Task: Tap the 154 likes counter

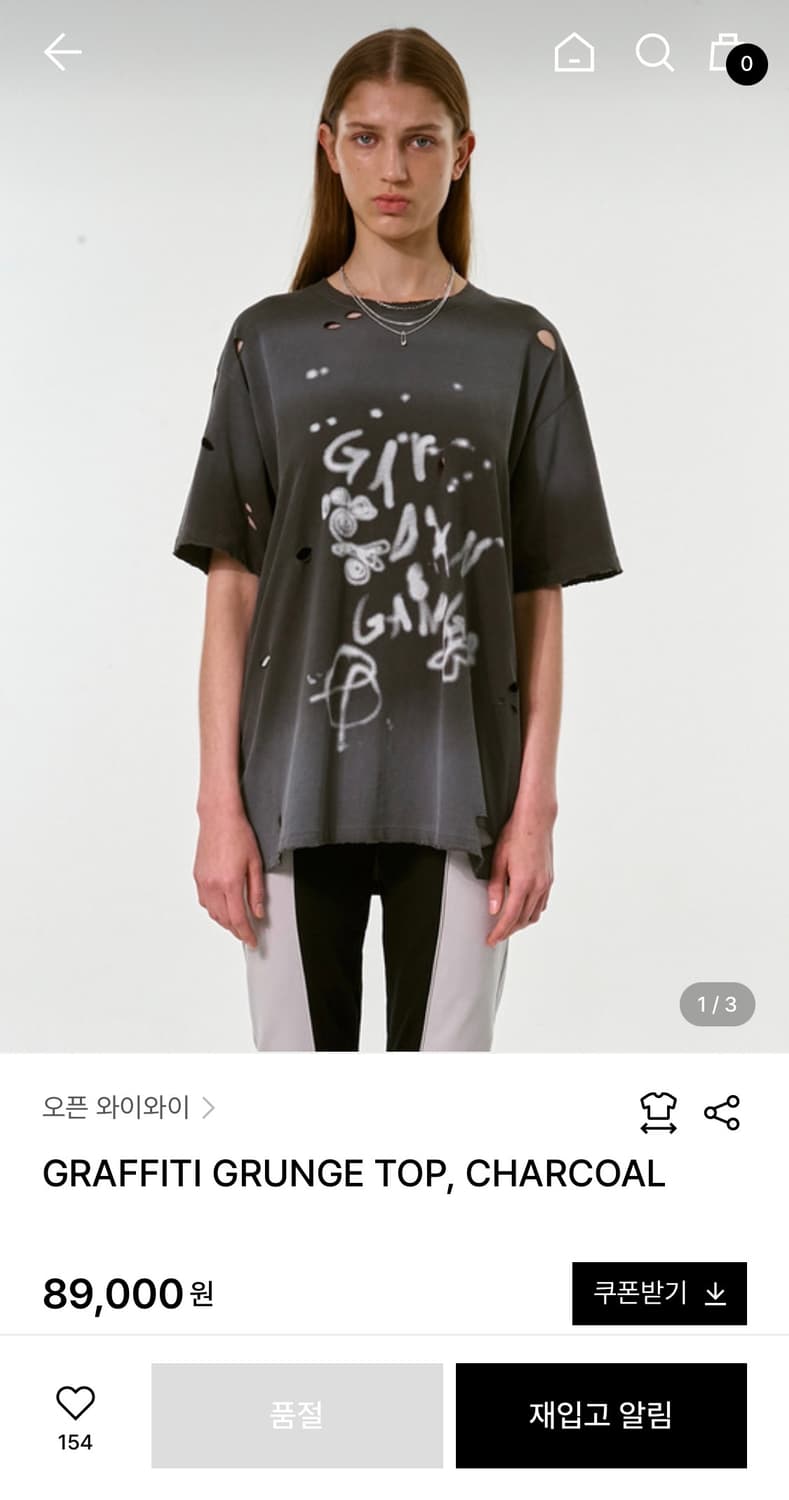Action: point(75,1443)
